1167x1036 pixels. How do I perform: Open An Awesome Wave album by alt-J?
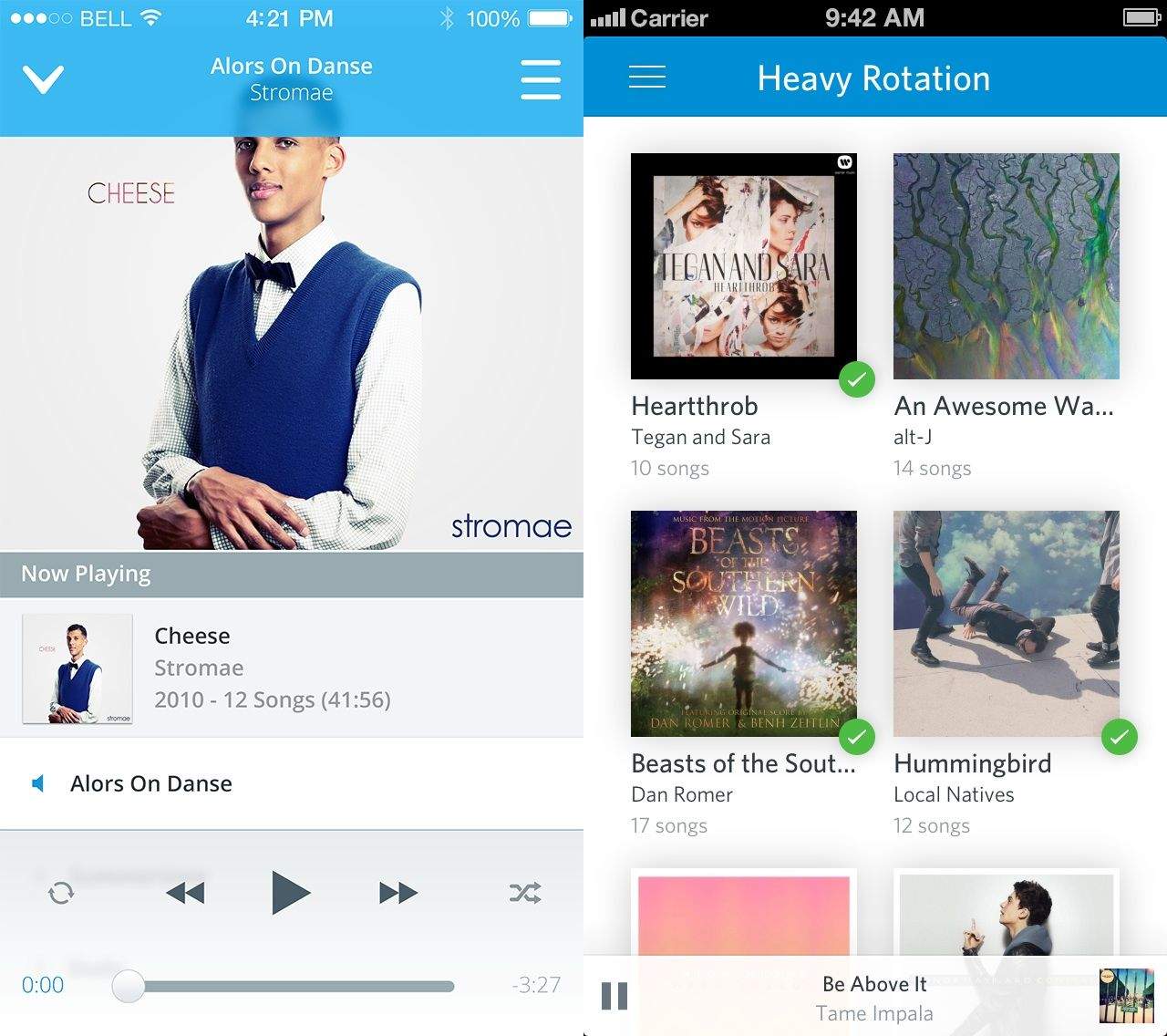click(1006, 266)
